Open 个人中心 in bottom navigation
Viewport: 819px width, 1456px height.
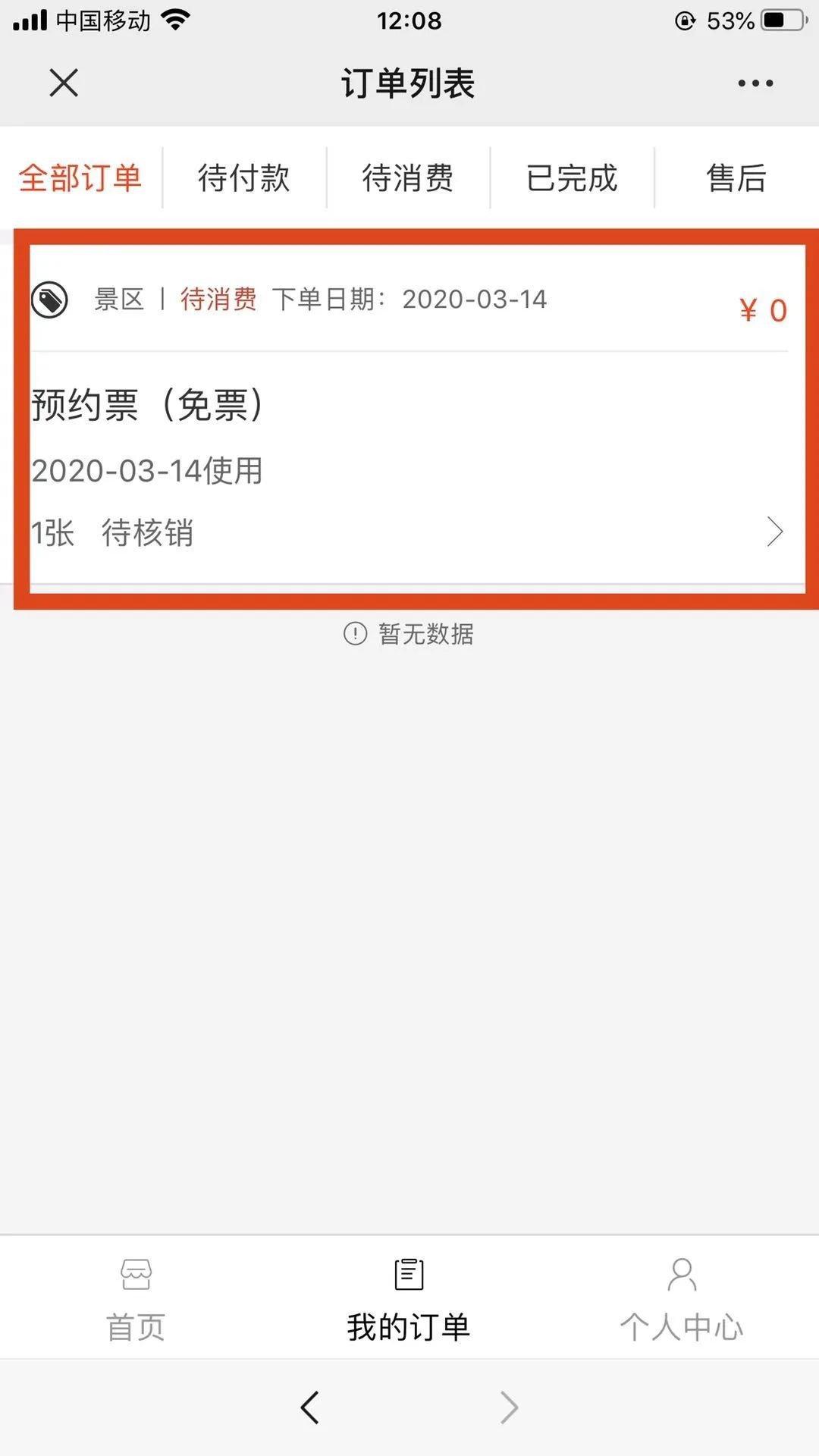click(x=681, y=1300)
